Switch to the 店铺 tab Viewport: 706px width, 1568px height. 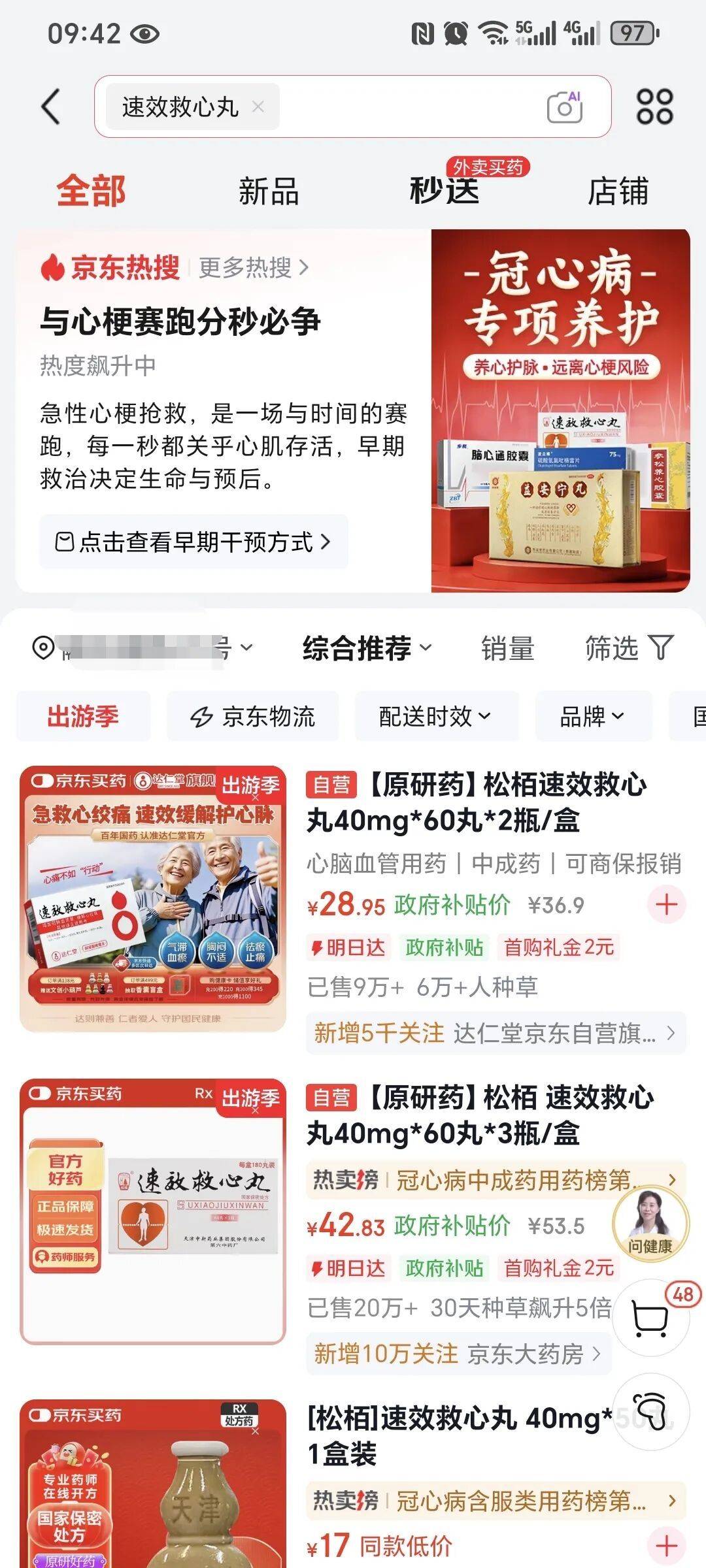click(x=618, y=191)
